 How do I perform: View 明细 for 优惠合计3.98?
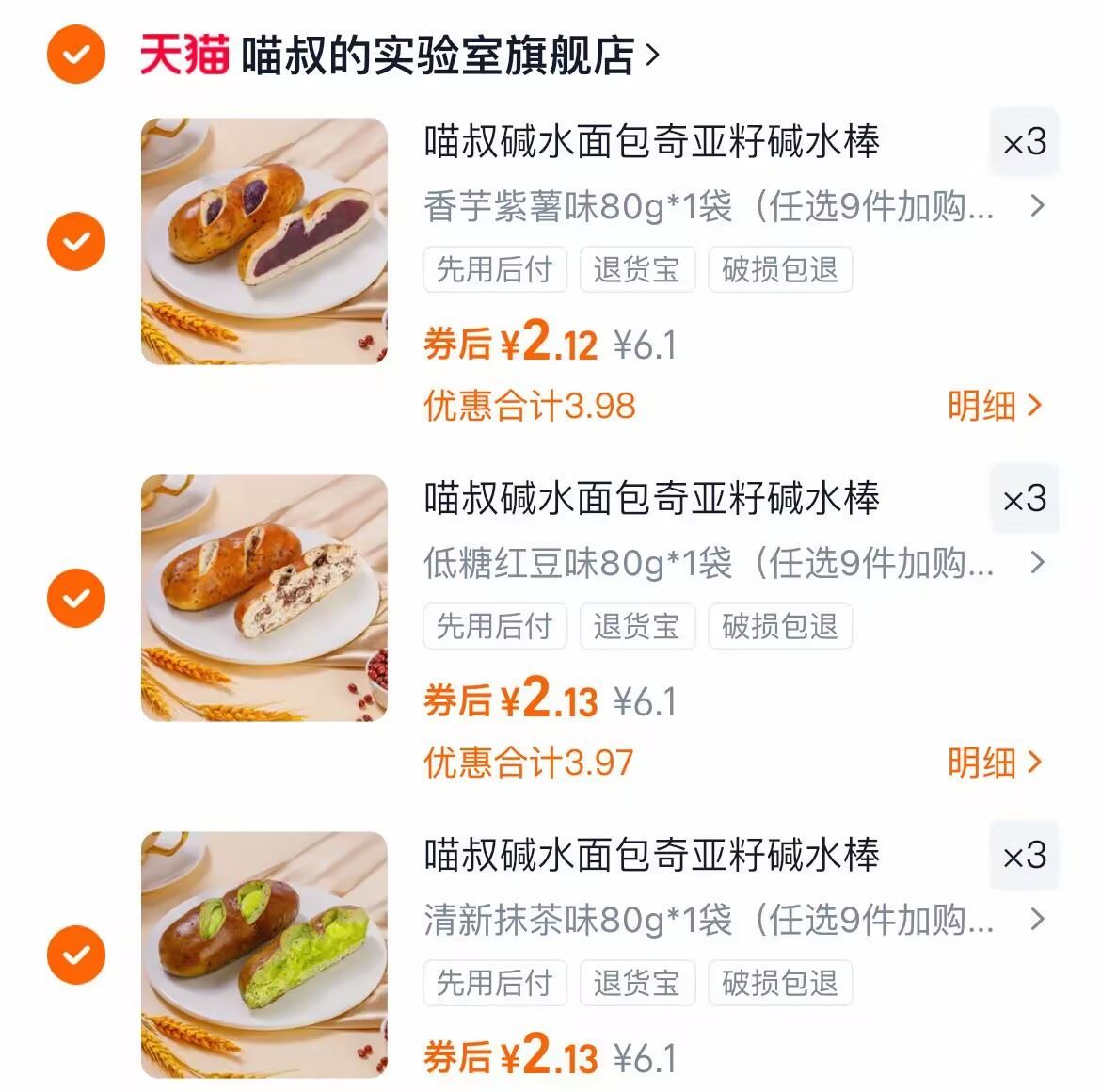(x=994, y=407)
